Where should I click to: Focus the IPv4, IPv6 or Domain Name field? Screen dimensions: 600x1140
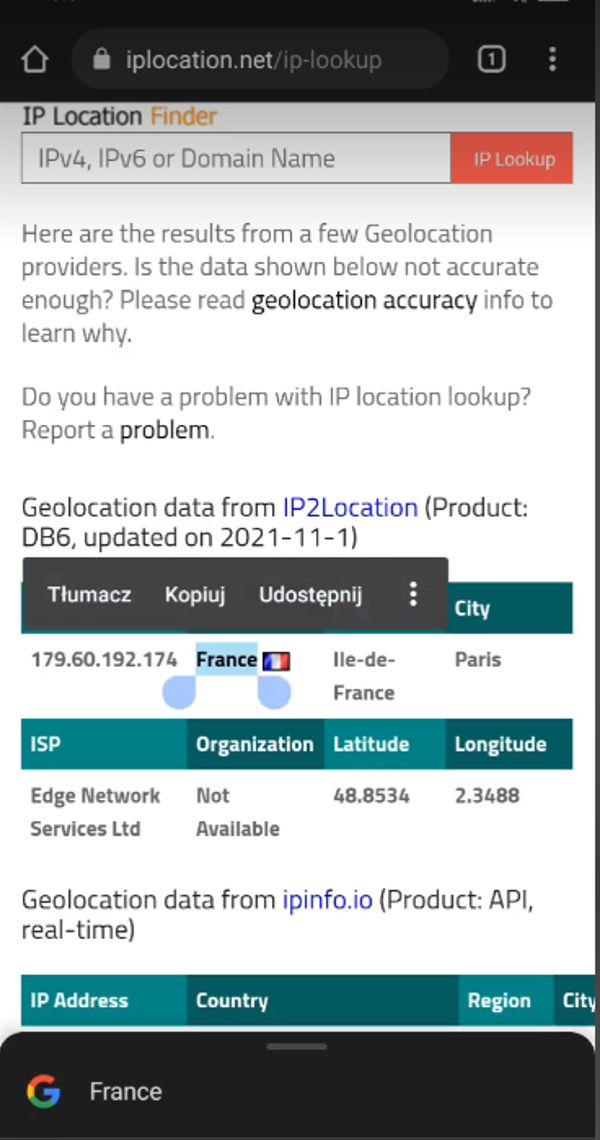235,158
